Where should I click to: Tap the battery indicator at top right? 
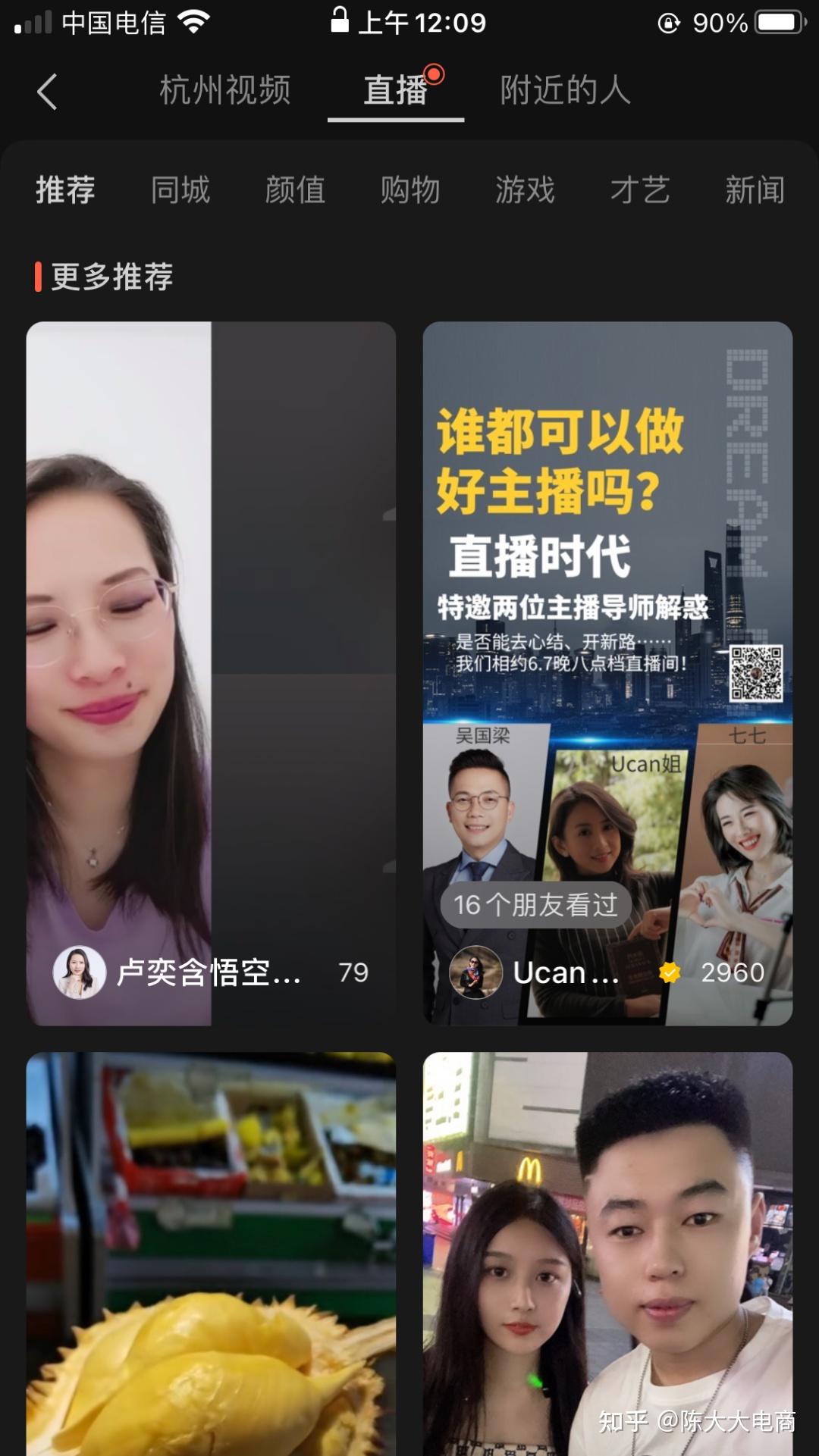coord(777,21)
